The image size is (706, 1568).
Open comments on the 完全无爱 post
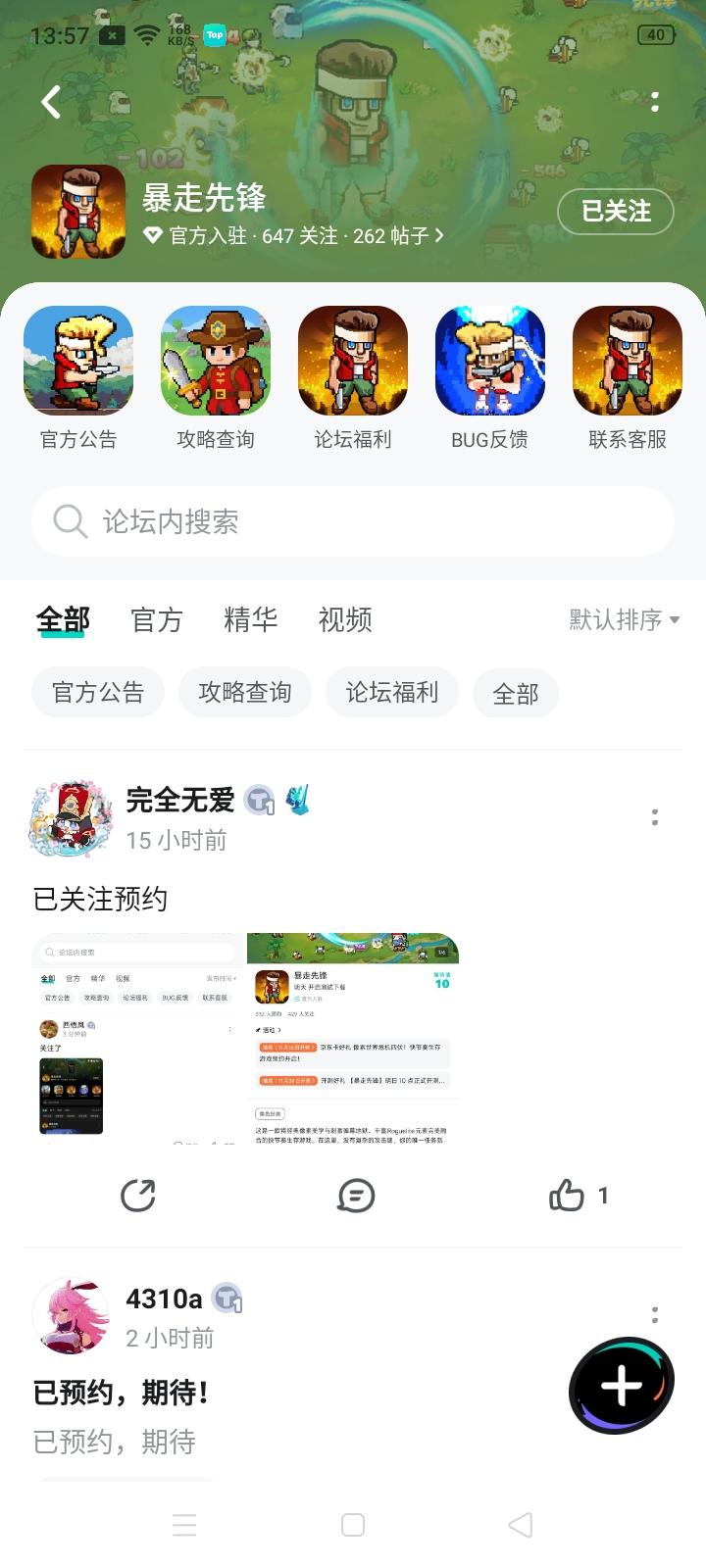355,1196
